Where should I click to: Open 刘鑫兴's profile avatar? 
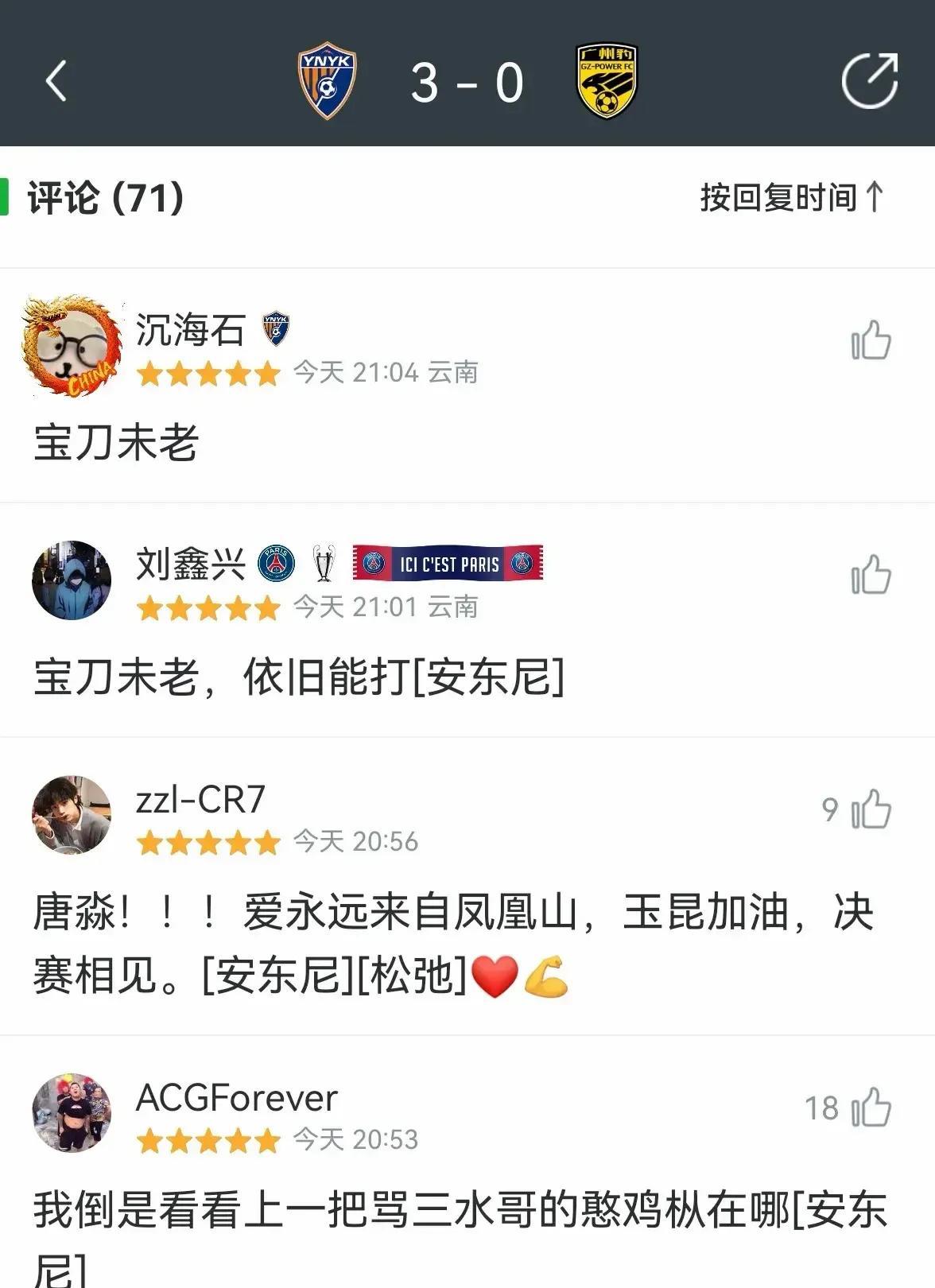(72, 580)
